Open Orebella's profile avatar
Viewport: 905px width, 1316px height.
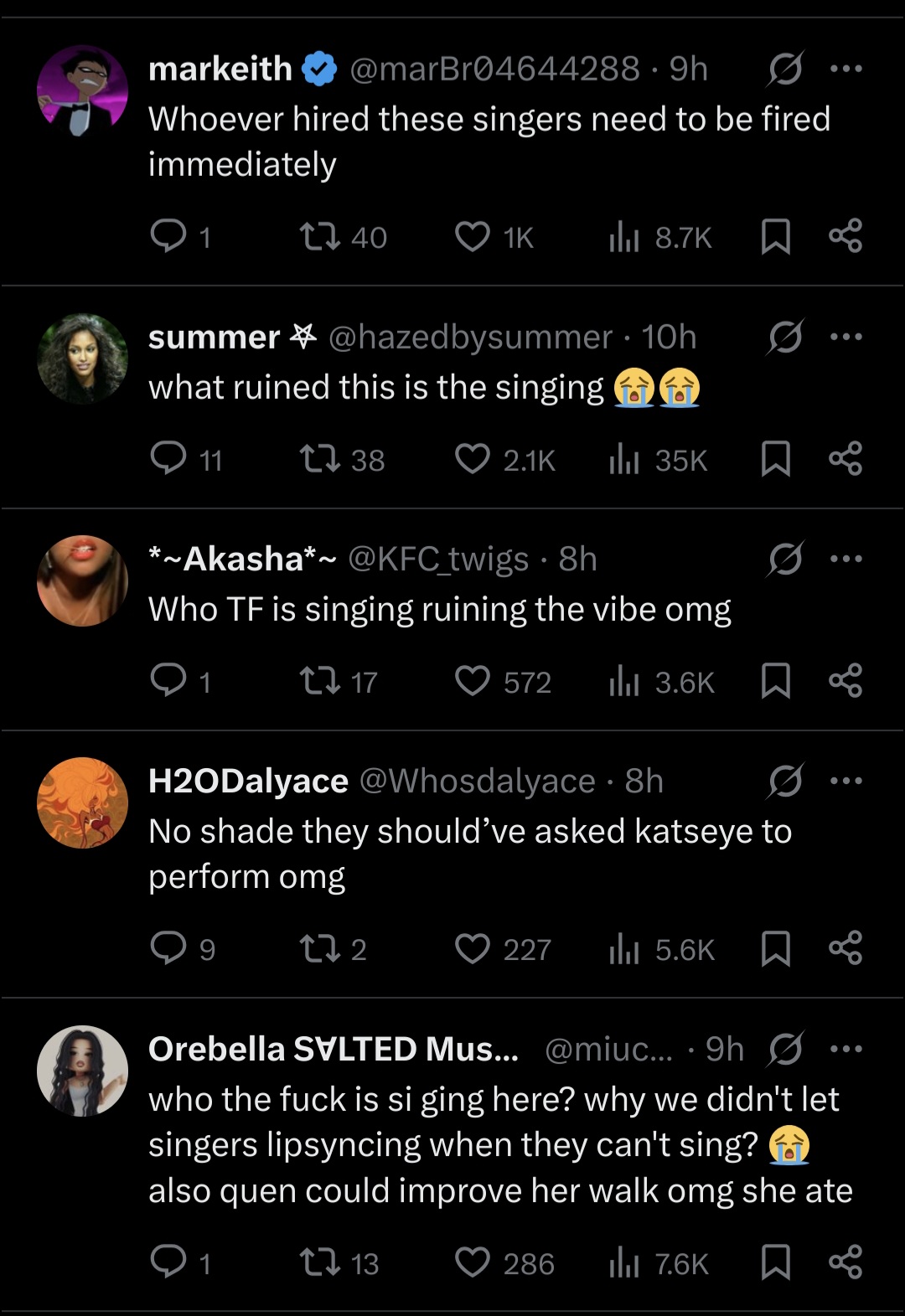pyautogui.click(x=82, y=1071)
